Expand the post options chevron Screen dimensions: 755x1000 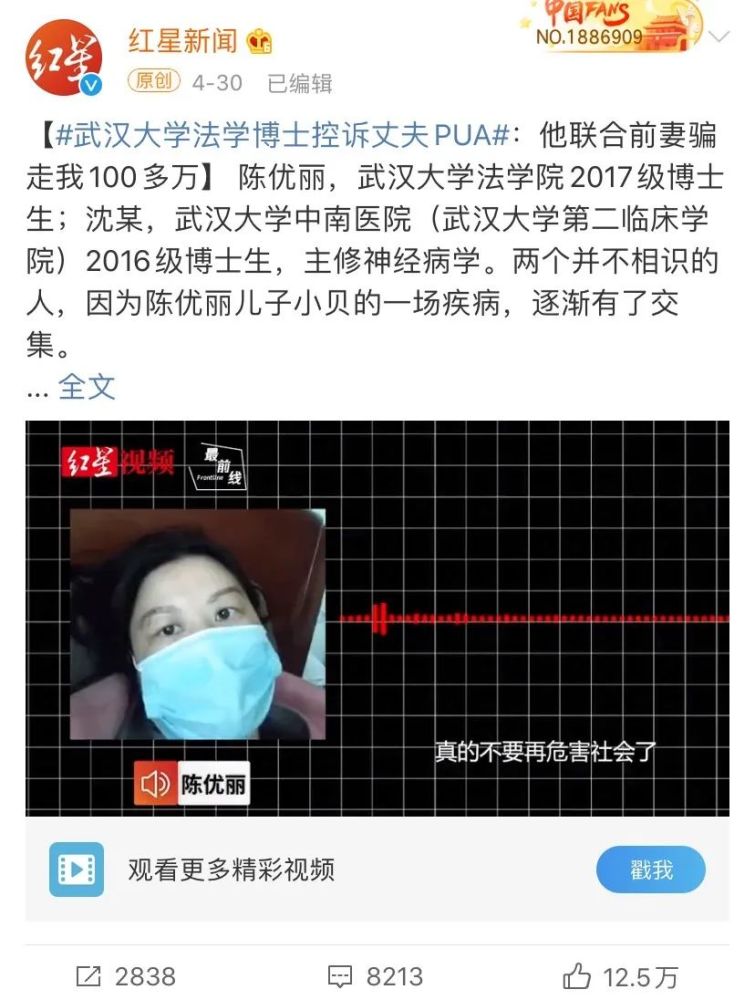[x=720, y=37]
